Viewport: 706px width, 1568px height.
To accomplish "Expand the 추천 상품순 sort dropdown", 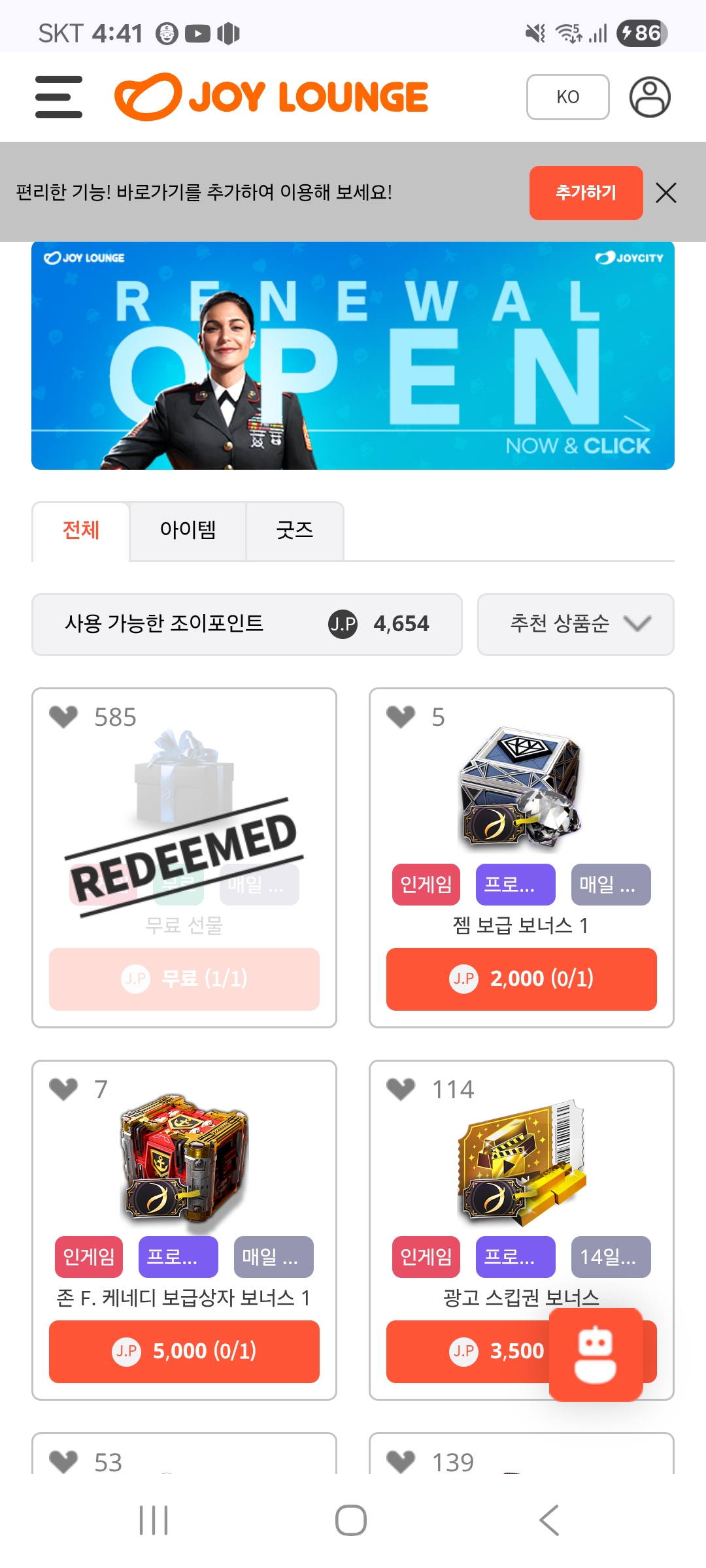I will (x=575, y=624).
